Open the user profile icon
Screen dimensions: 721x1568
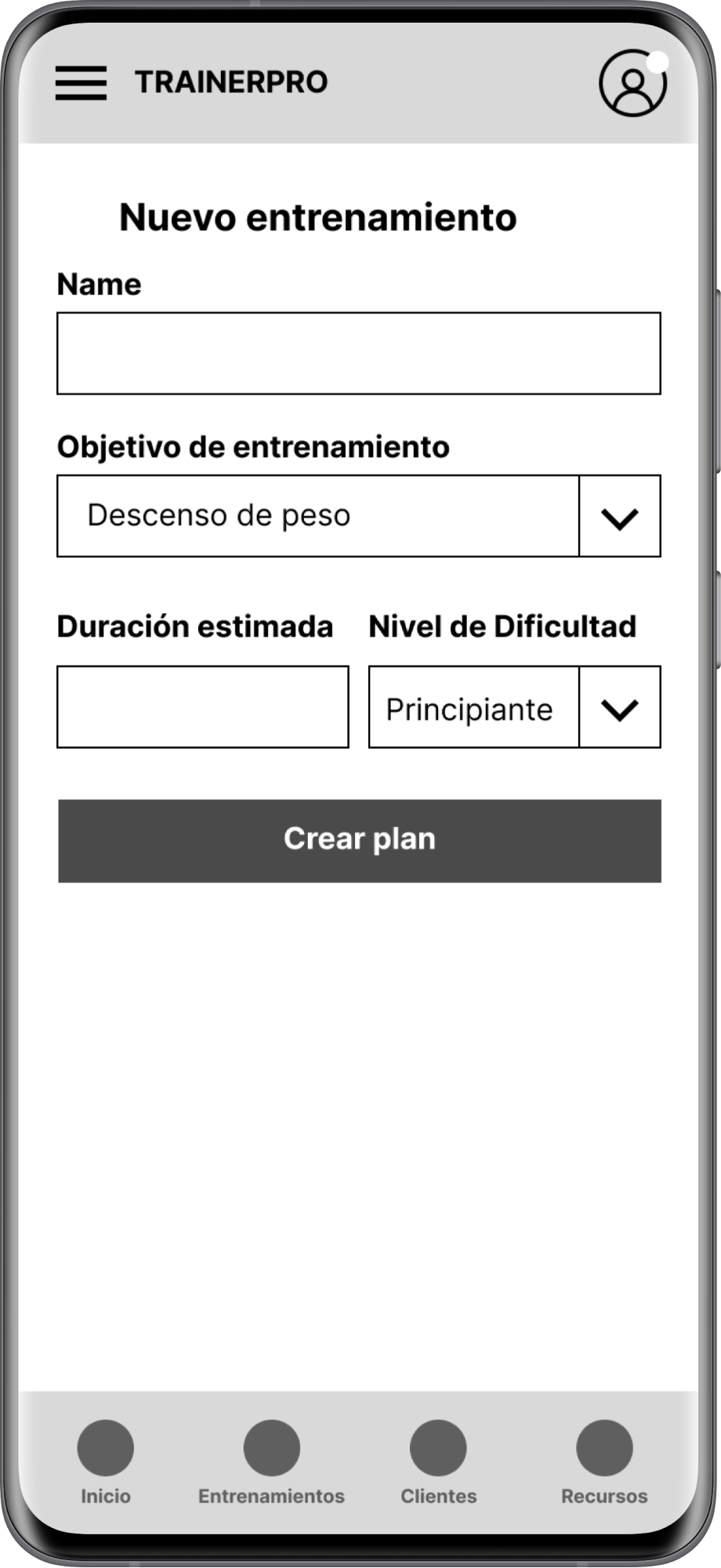pos(633,83)
